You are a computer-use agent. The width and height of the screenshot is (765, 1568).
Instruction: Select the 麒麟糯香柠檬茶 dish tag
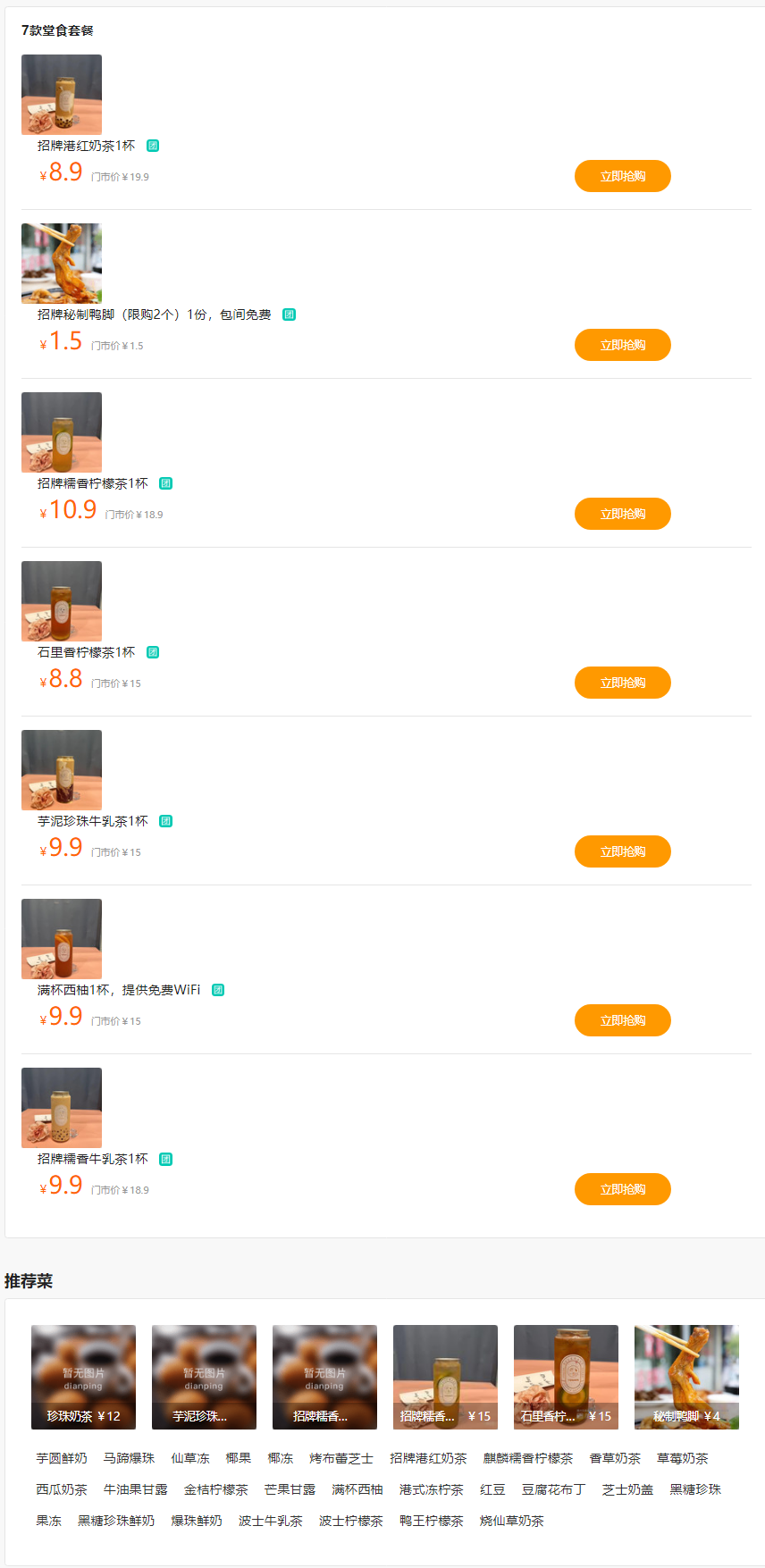tap(528, 1458)
